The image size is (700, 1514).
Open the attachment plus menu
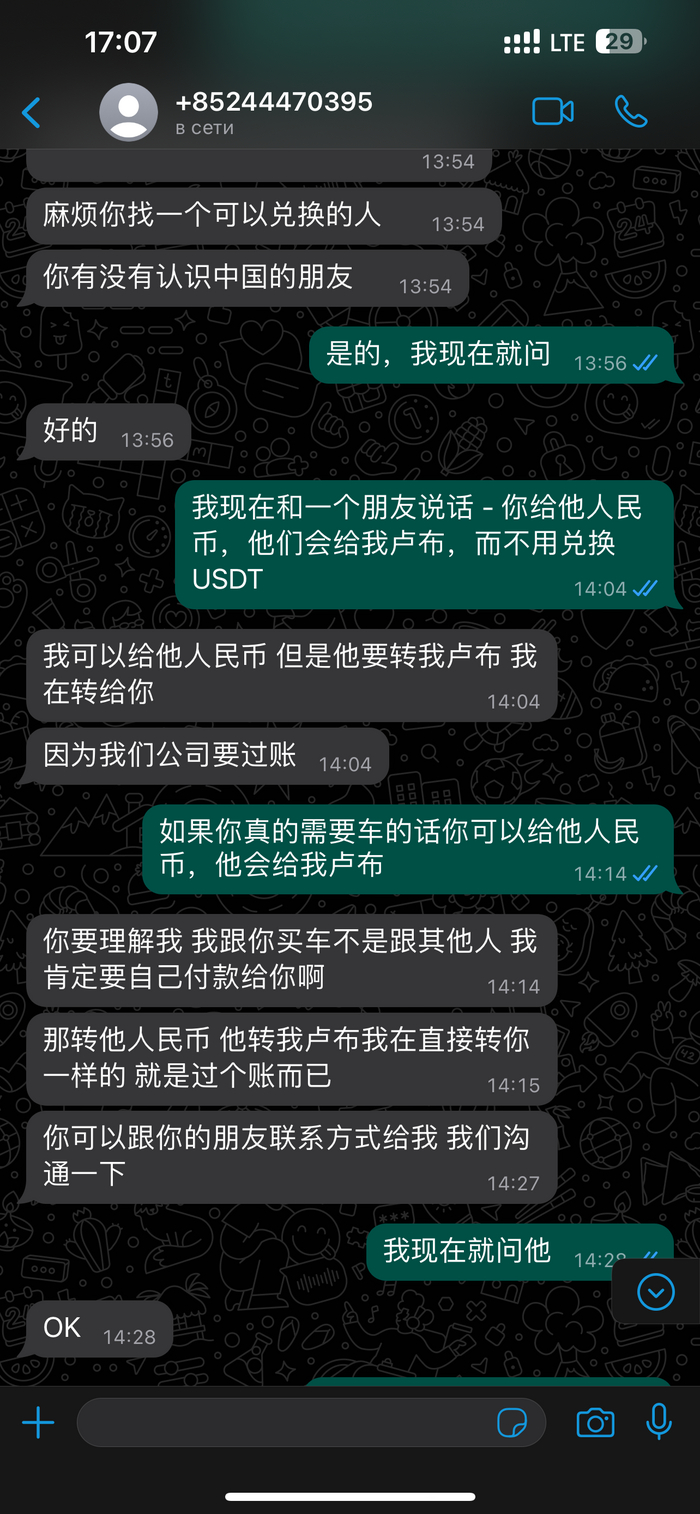pyautogui.click(x=38, y=1422)
